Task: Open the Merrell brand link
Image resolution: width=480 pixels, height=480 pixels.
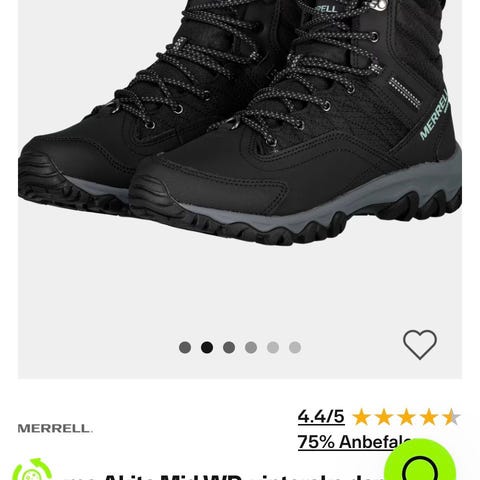Action: pos(55,428)
